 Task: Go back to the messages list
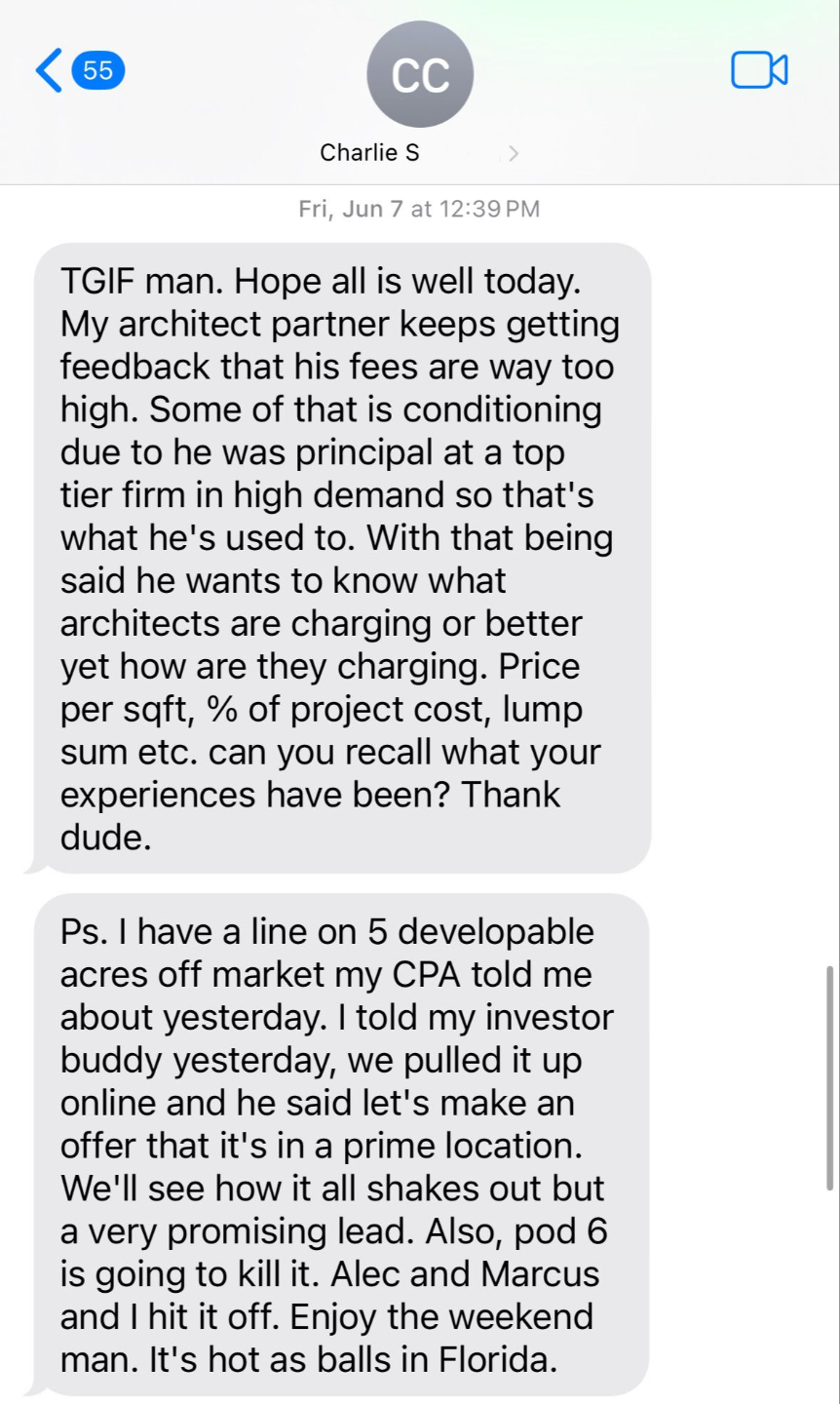[x=79, y=71]
